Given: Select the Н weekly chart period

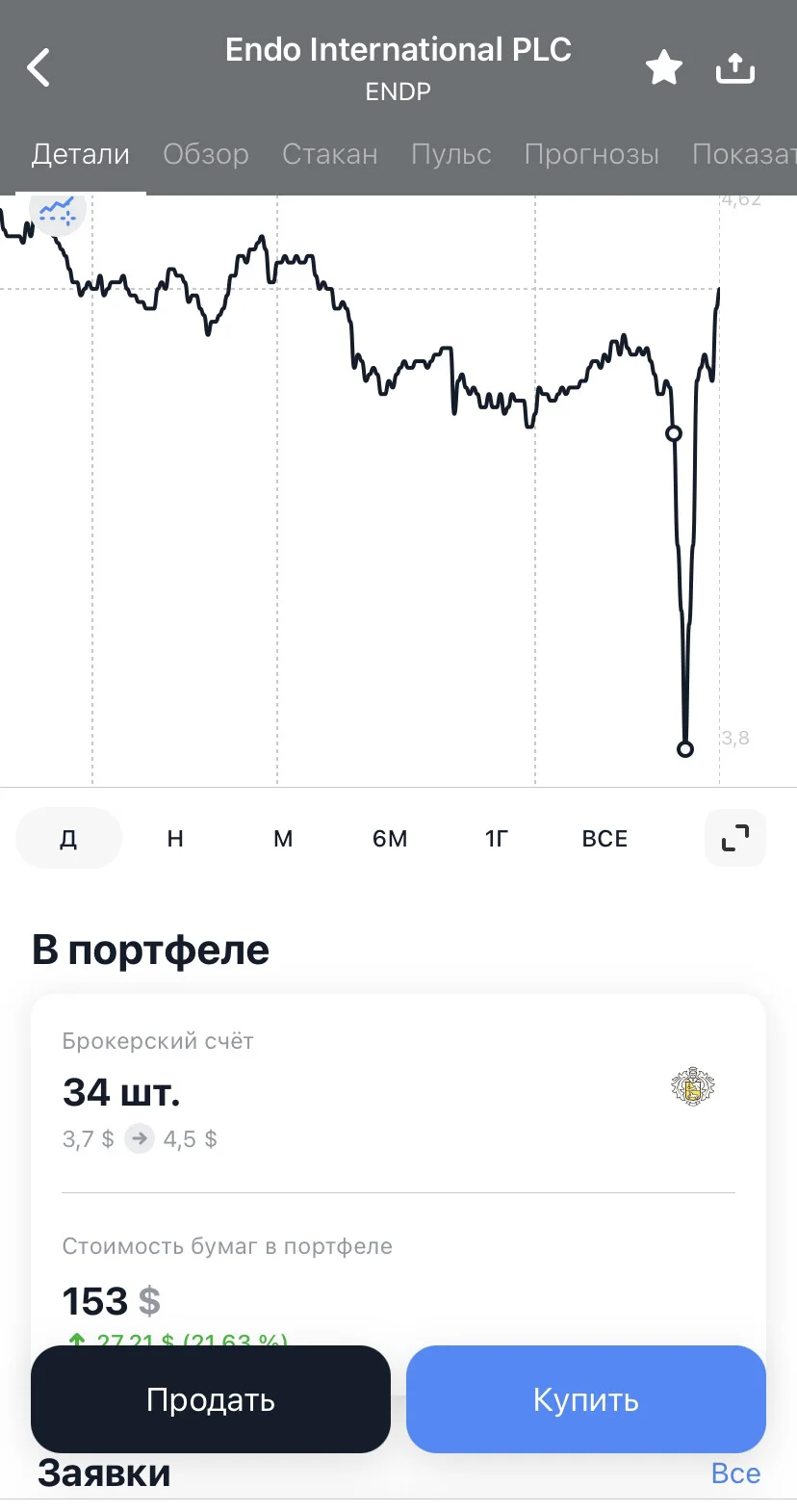Looking at the screenshot, I should click(175, 838).
